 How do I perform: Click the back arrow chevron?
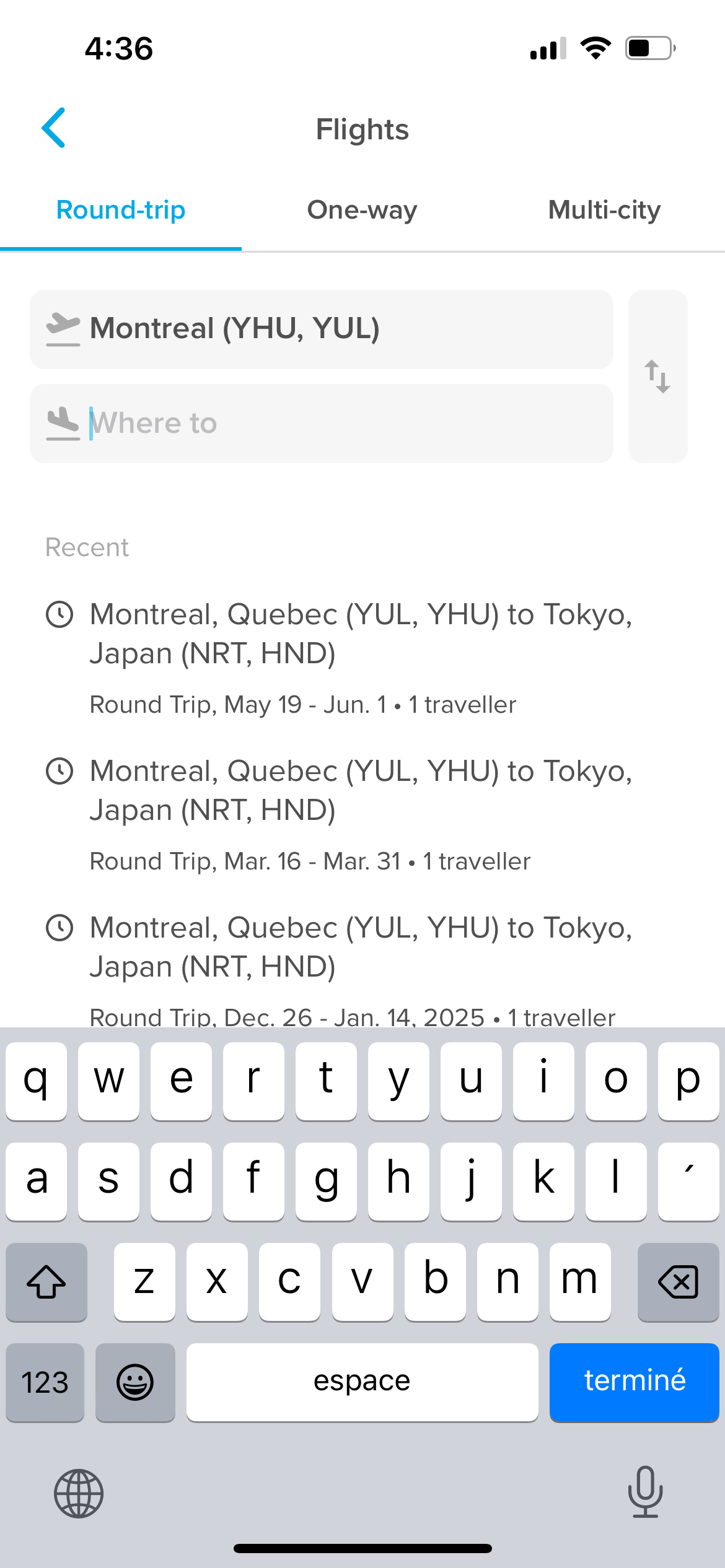pyautogui.click(x=54, y=128)
